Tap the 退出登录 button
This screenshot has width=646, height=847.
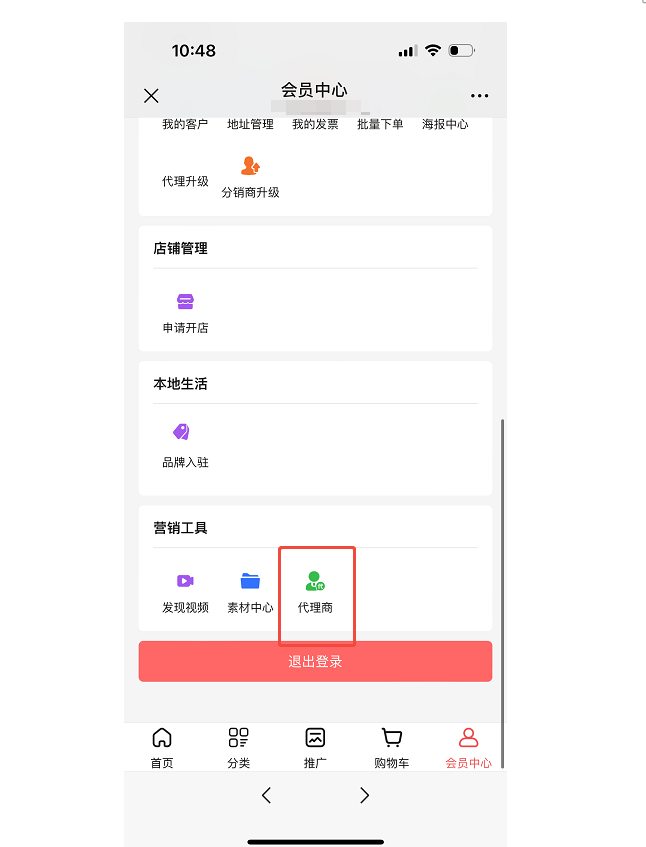(315, 661)
